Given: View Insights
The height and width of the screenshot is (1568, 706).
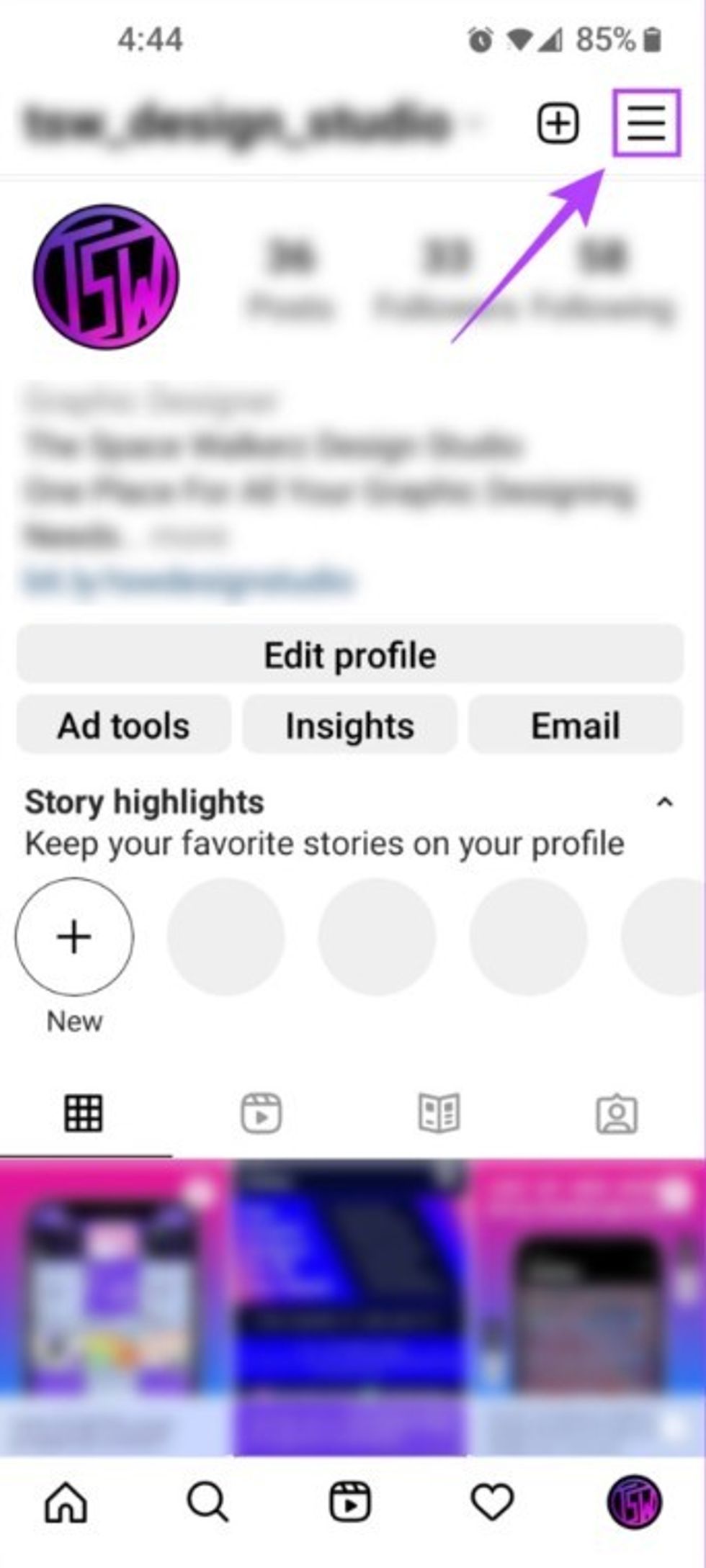Looking at the screenshot, I should click(350, 725).
